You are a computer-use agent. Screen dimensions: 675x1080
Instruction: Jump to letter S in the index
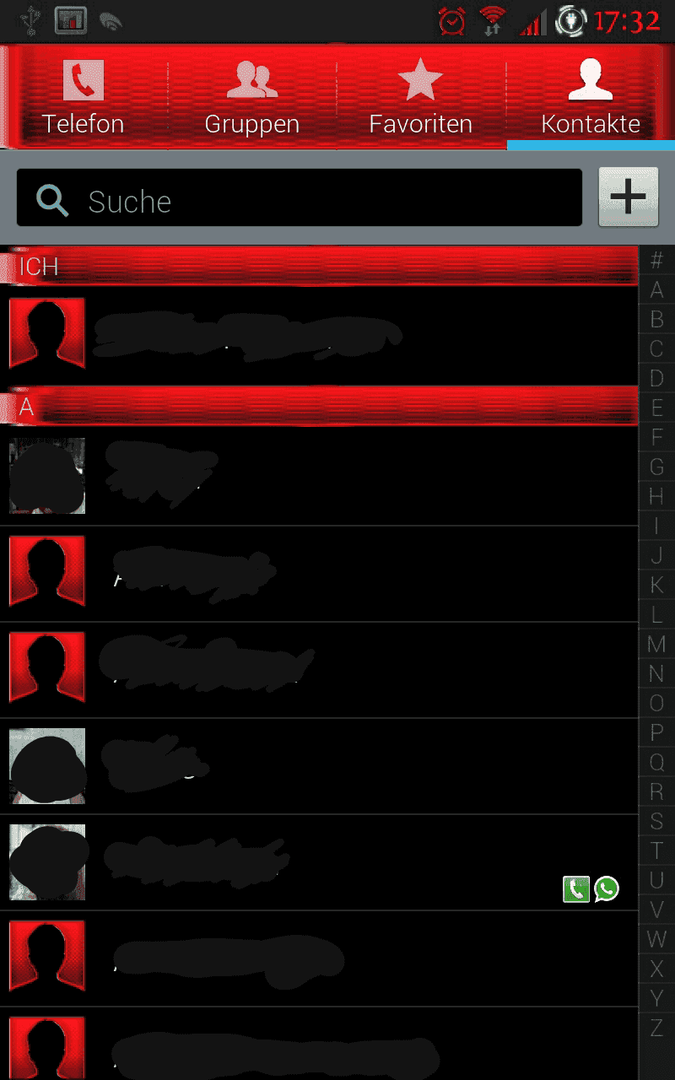pos(656,821)
